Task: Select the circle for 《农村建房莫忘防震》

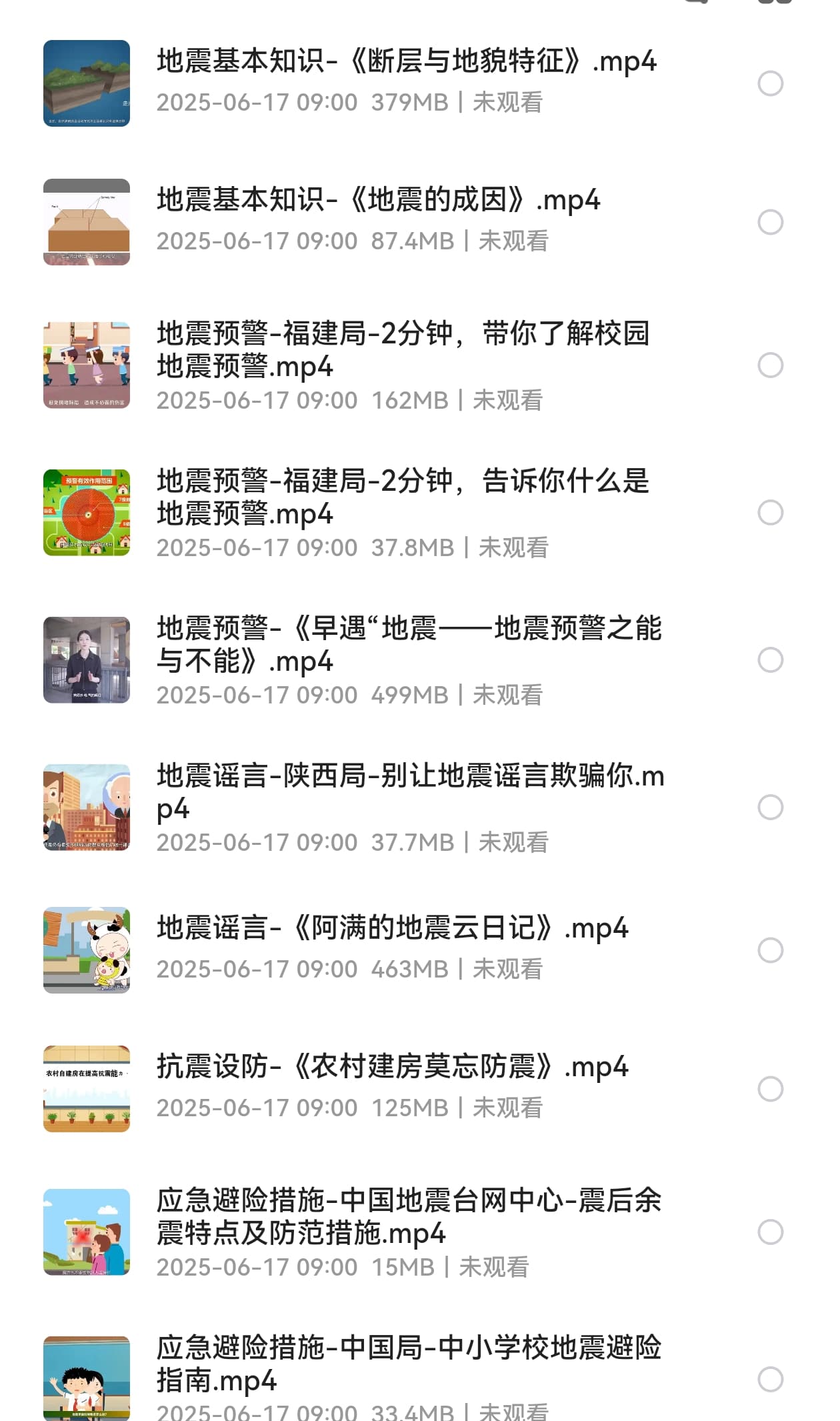Action: pos(771,1089)
